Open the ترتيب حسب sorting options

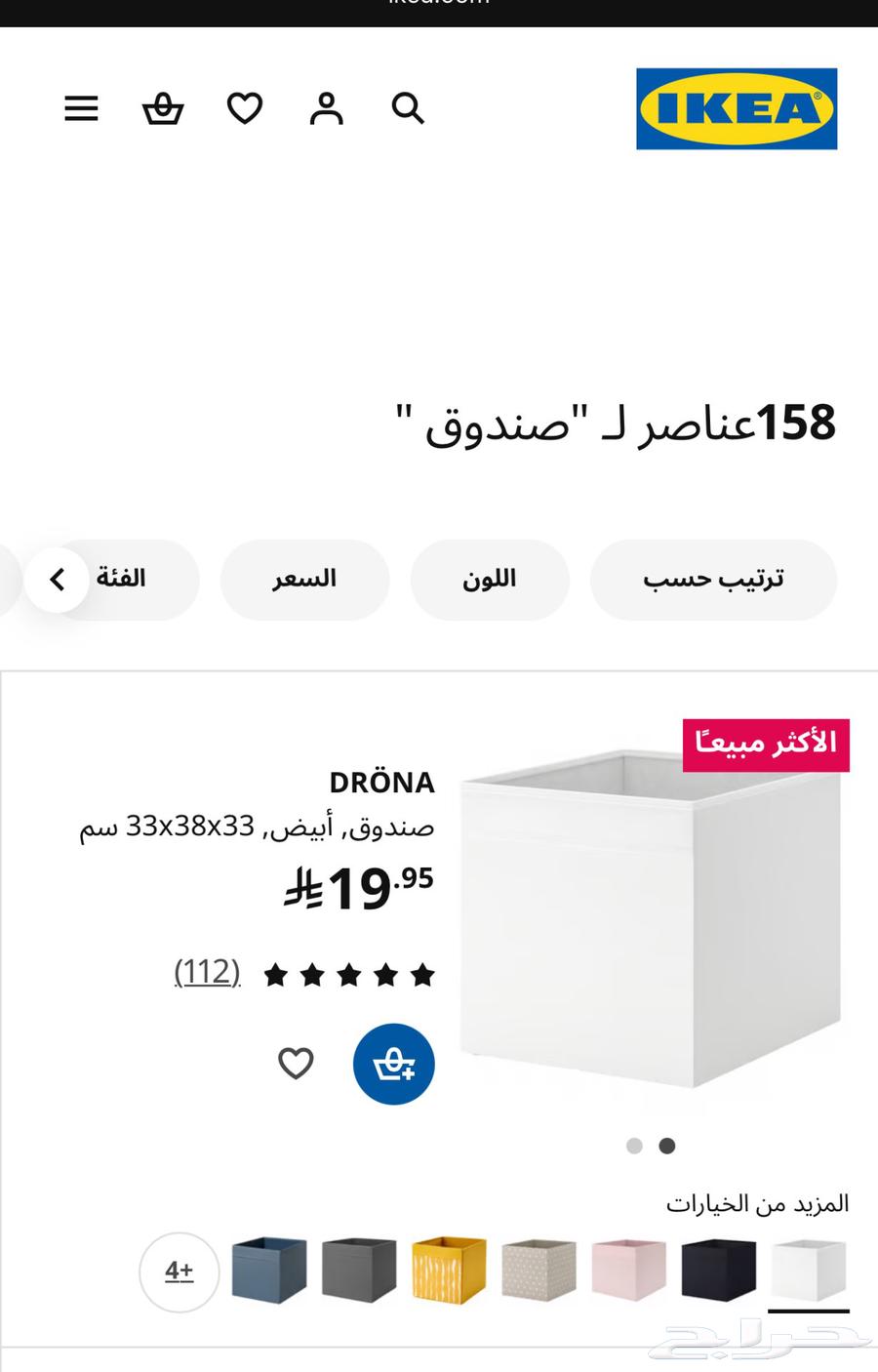click(x=713, y=580)
